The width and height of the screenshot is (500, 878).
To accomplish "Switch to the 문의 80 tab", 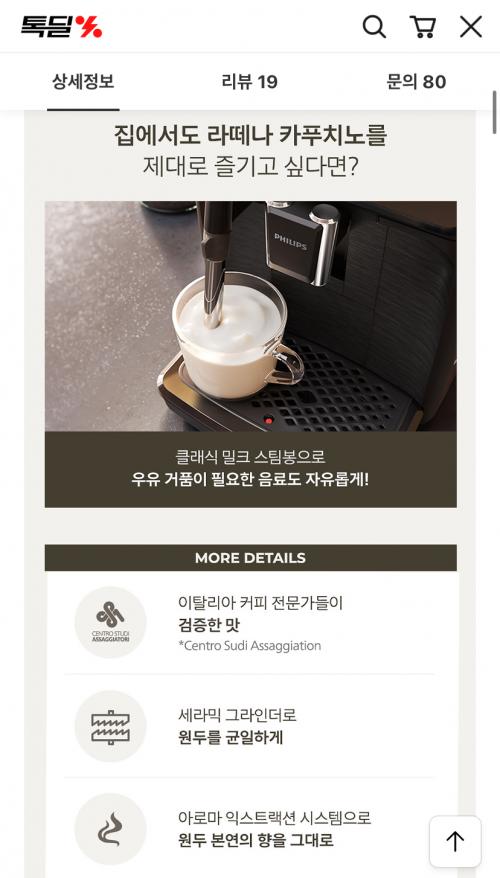I will (417, 82).
